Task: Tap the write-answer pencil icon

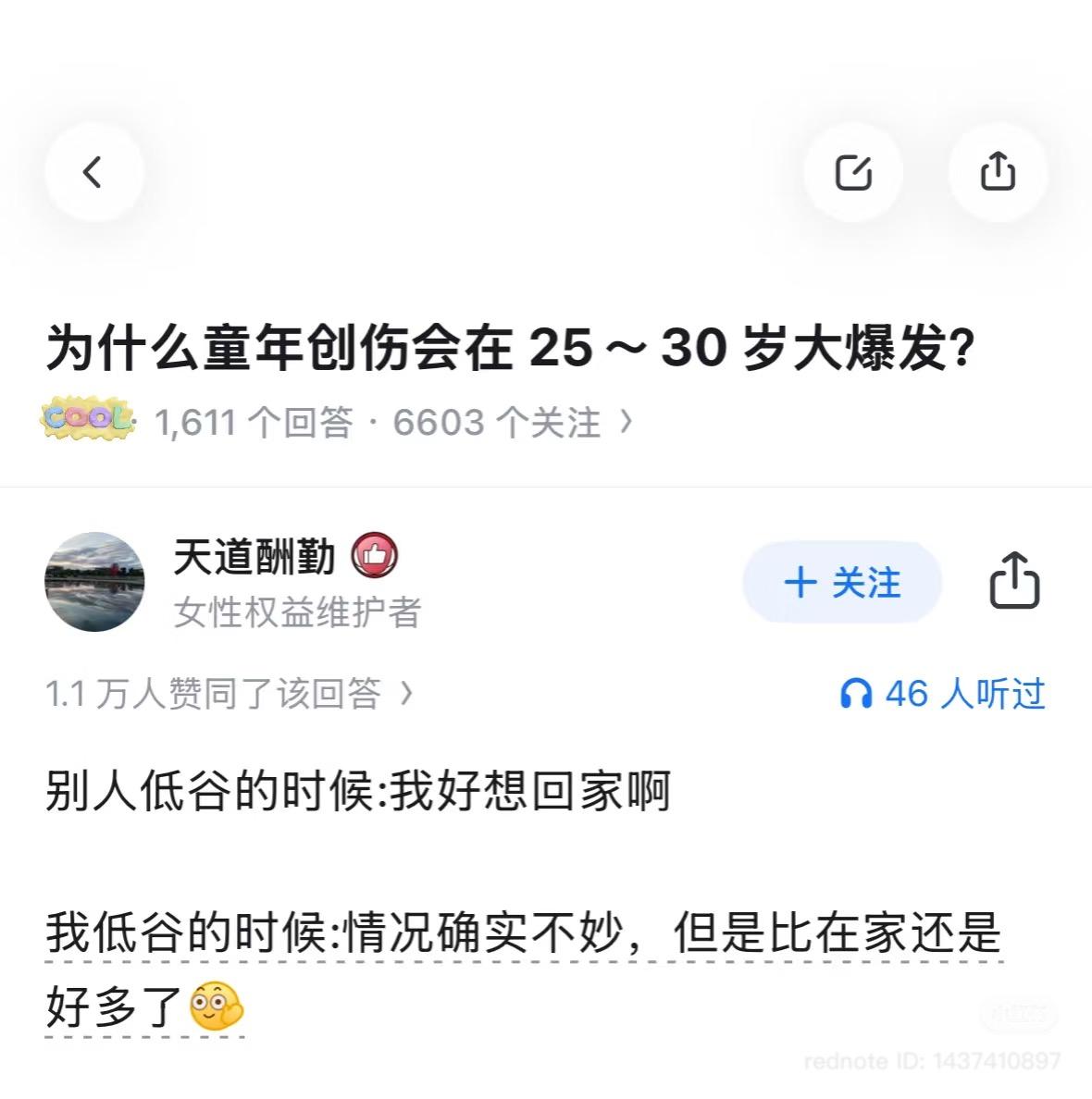Action: [x=853, y=172]
